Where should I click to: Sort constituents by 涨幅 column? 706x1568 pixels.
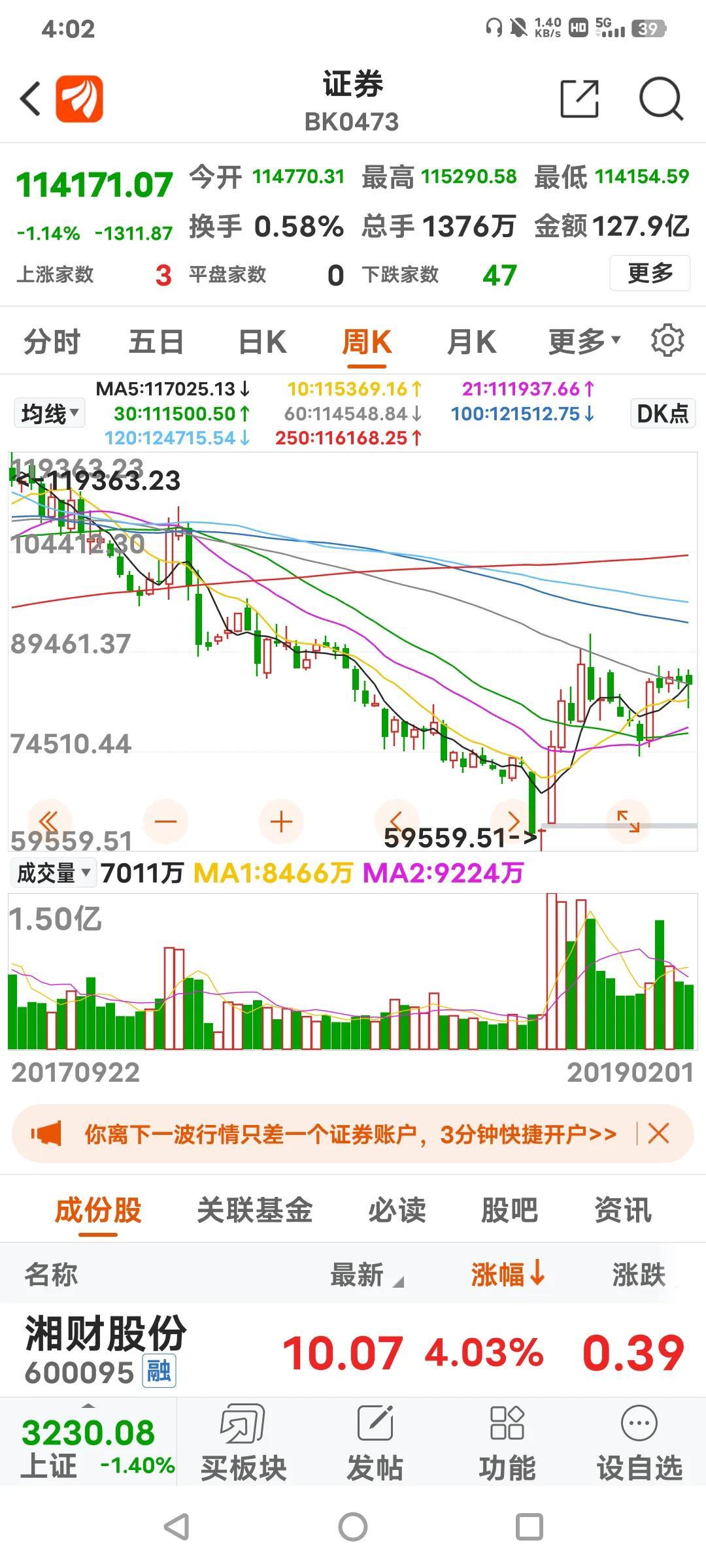[508, 1274]
